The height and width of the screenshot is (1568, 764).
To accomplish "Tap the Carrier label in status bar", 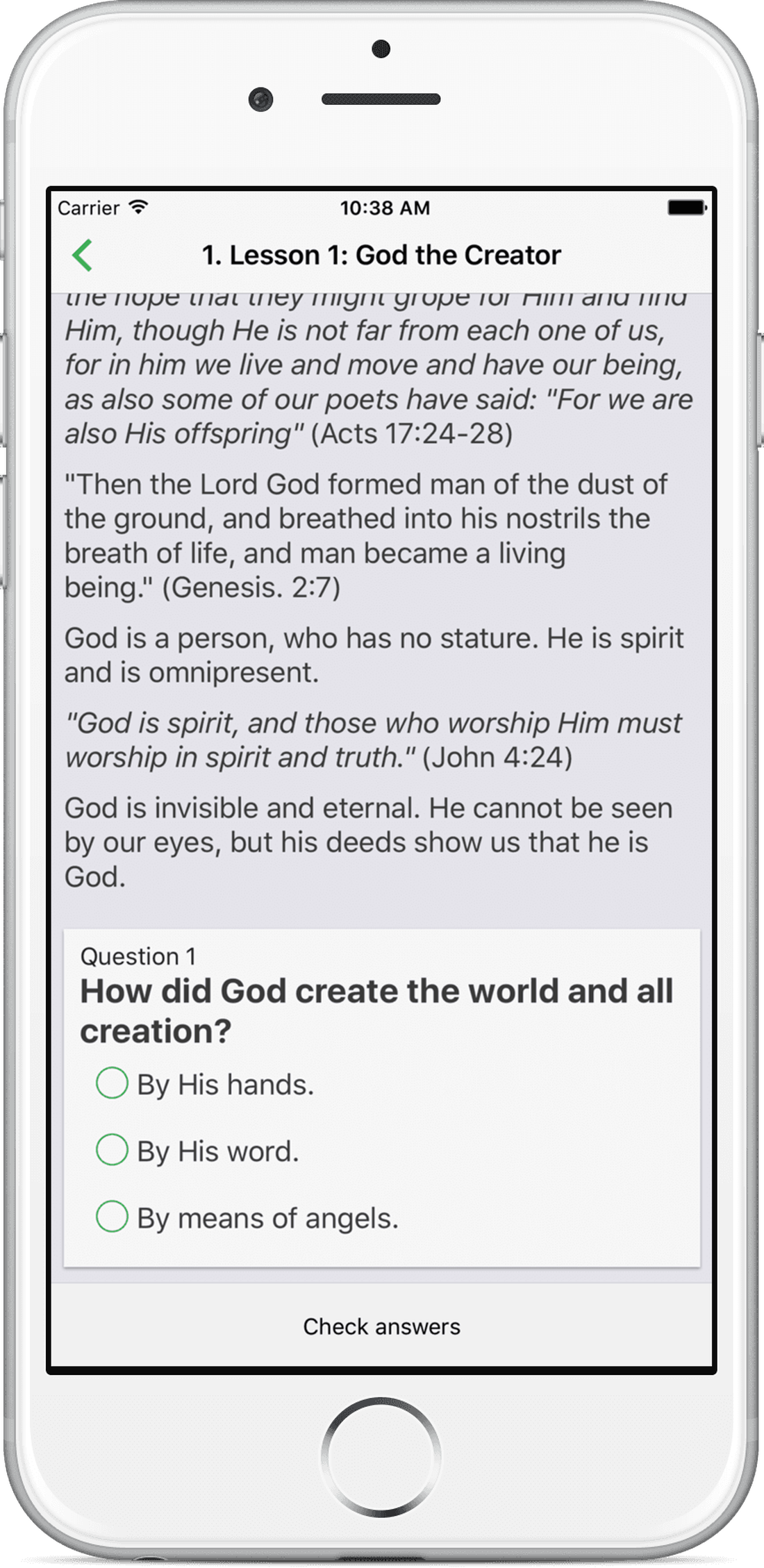I will [x=90, y=208].
